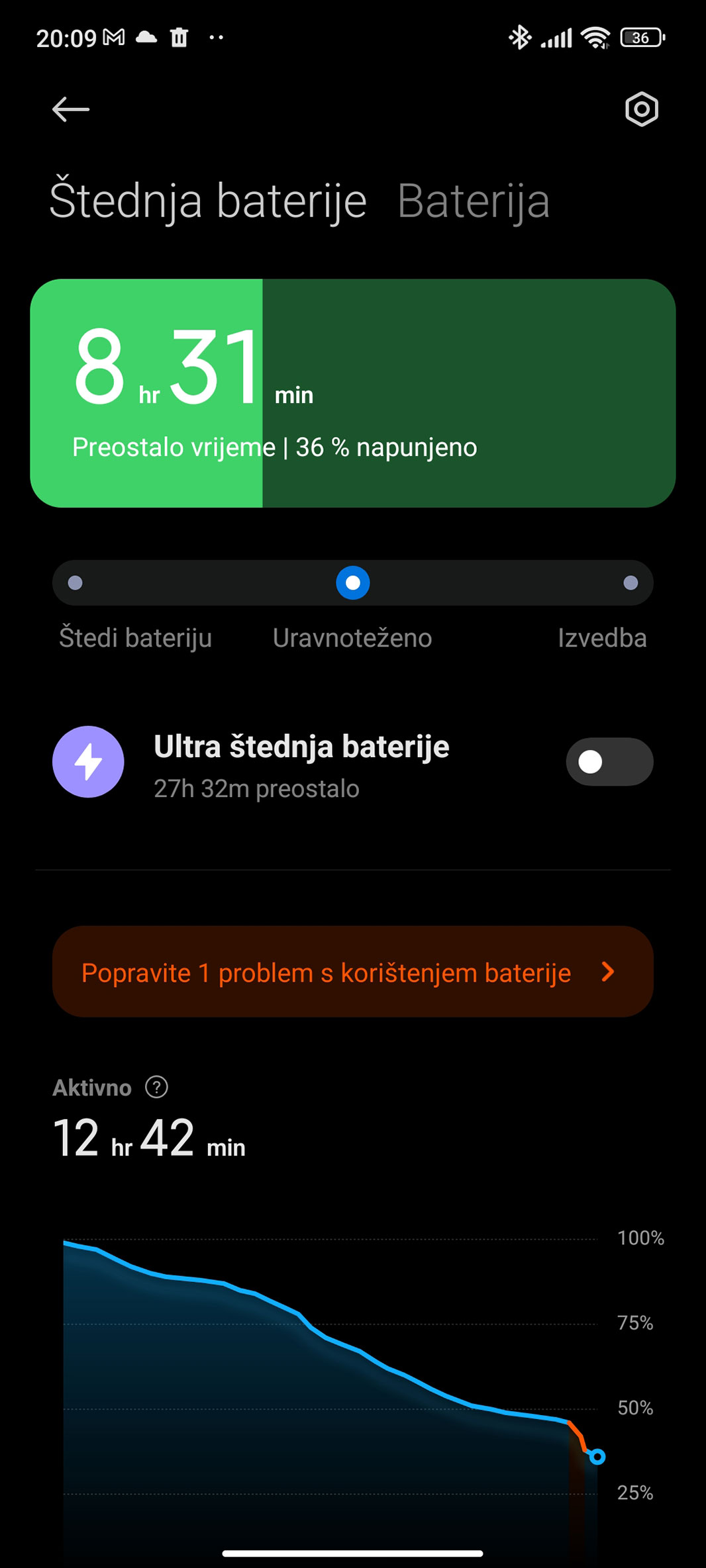Switch to the Baterija tab
Viewport: 706px width, 1568px height.
(x=473, y=201)
